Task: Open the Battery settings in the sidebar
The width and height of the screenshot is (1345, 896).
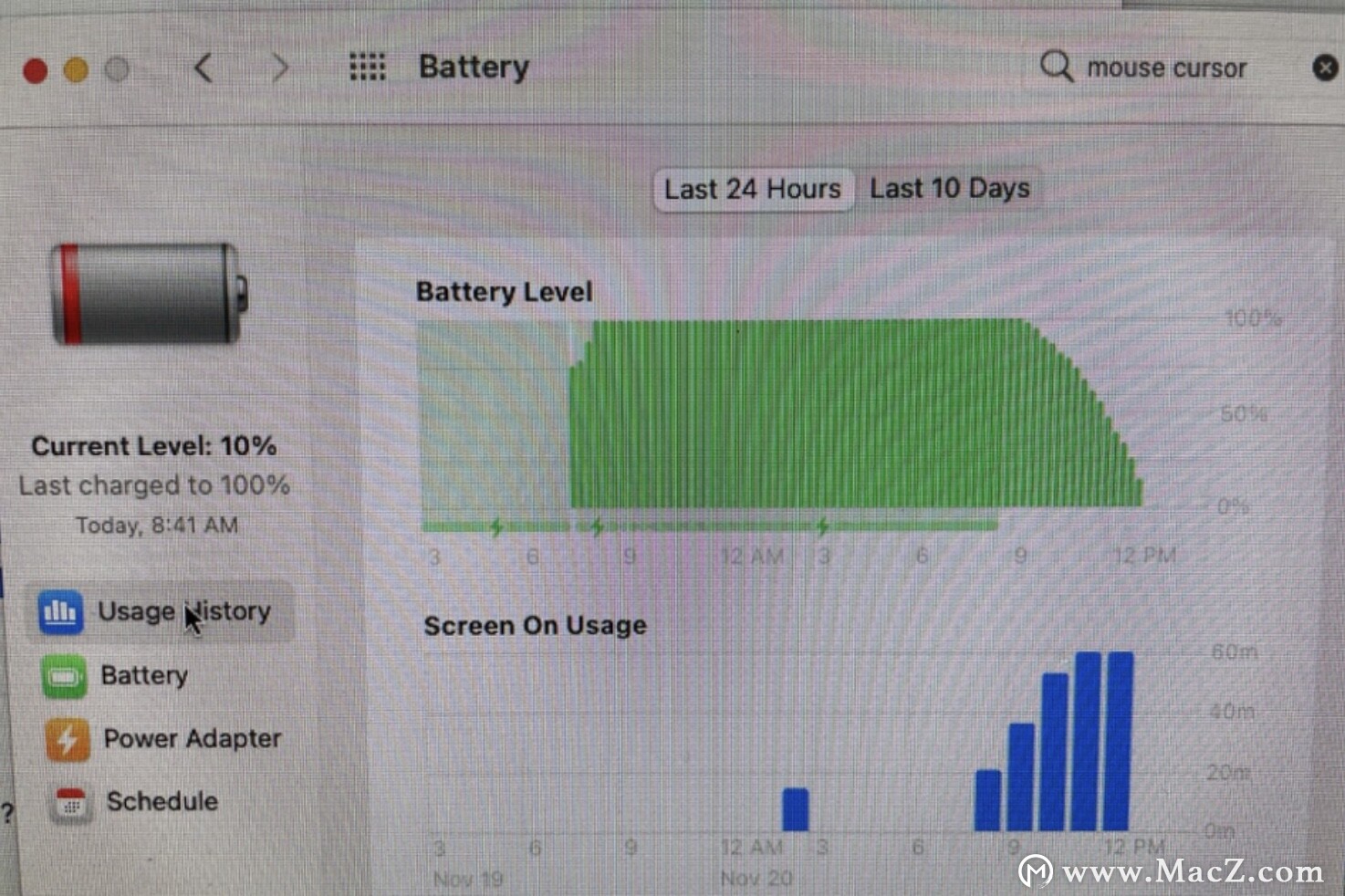Action: (143, 675)
